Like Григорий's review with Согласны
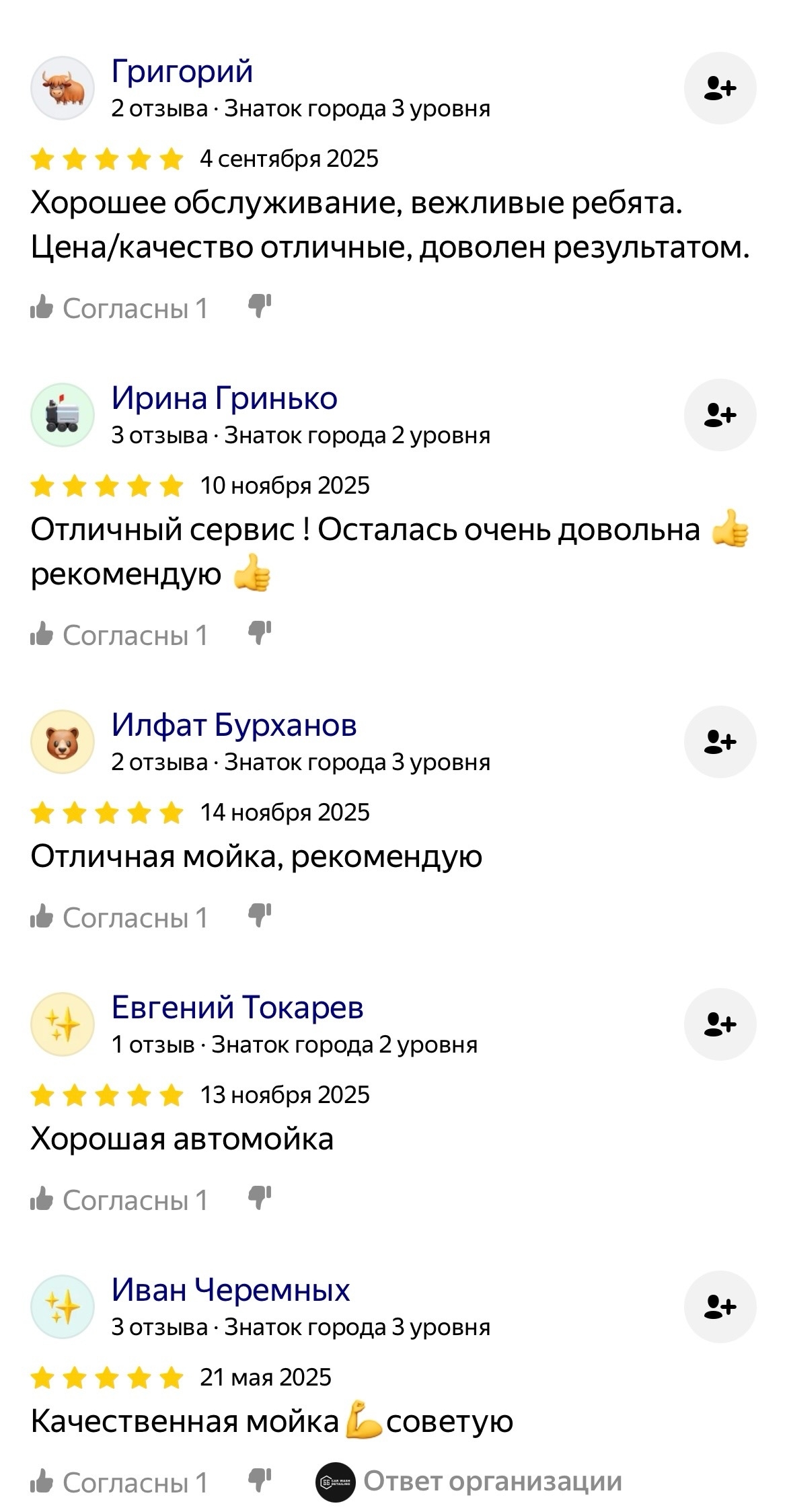Image resolution: width=787 pixels, height=1512 pixels. point(119,308)
